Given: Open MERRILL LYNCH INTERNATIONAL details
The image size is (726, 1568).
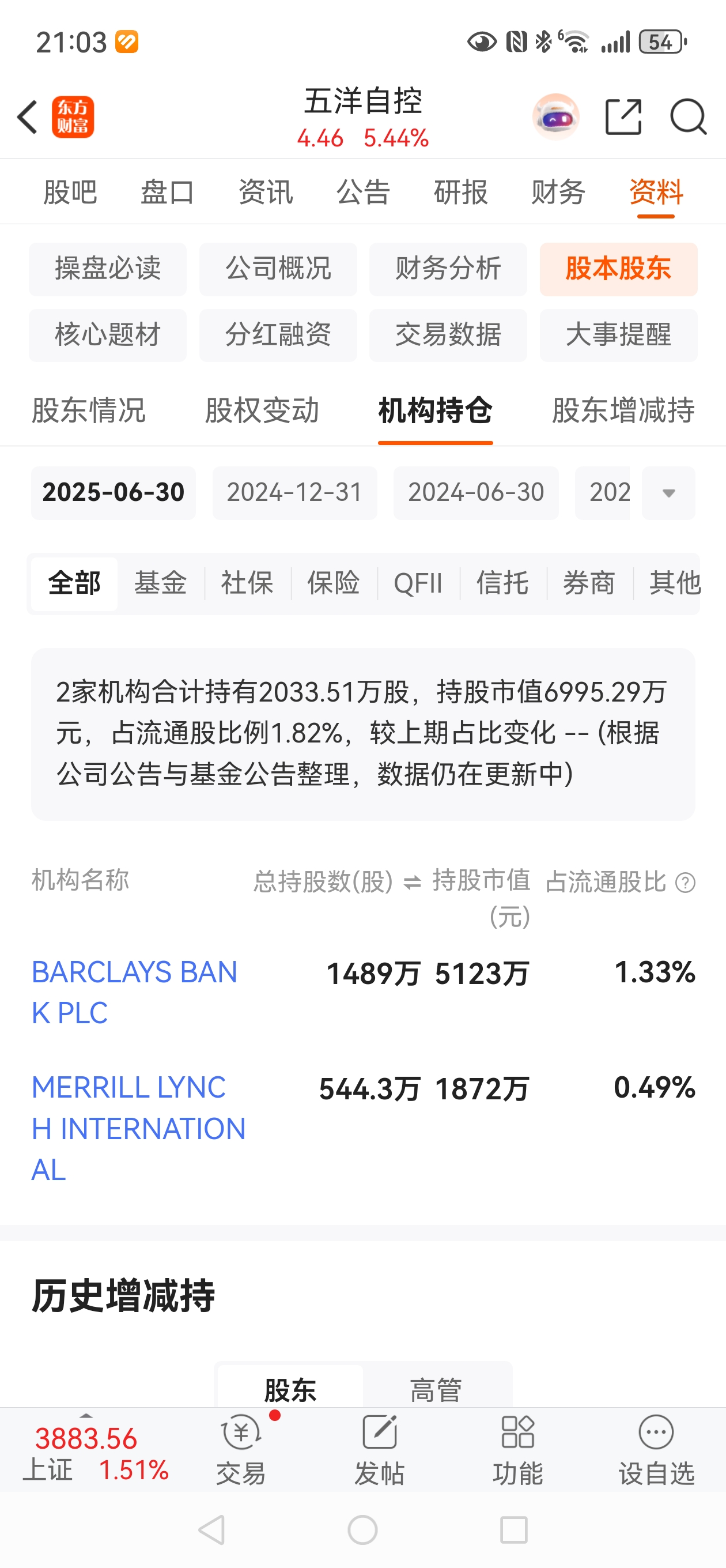Looking at the screenshot, I should pyautogui.click(x=138, y=1128).
